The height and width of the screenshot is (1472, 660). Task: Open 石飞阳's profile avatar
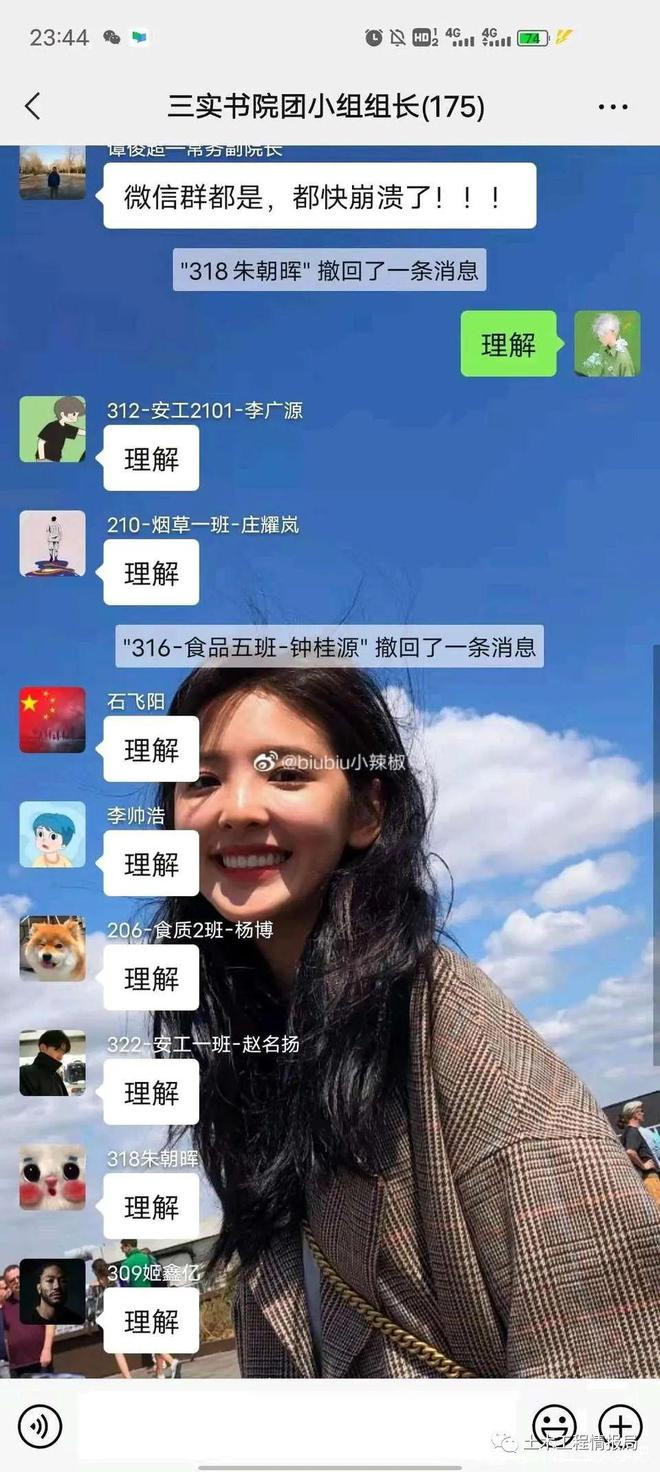52,720
